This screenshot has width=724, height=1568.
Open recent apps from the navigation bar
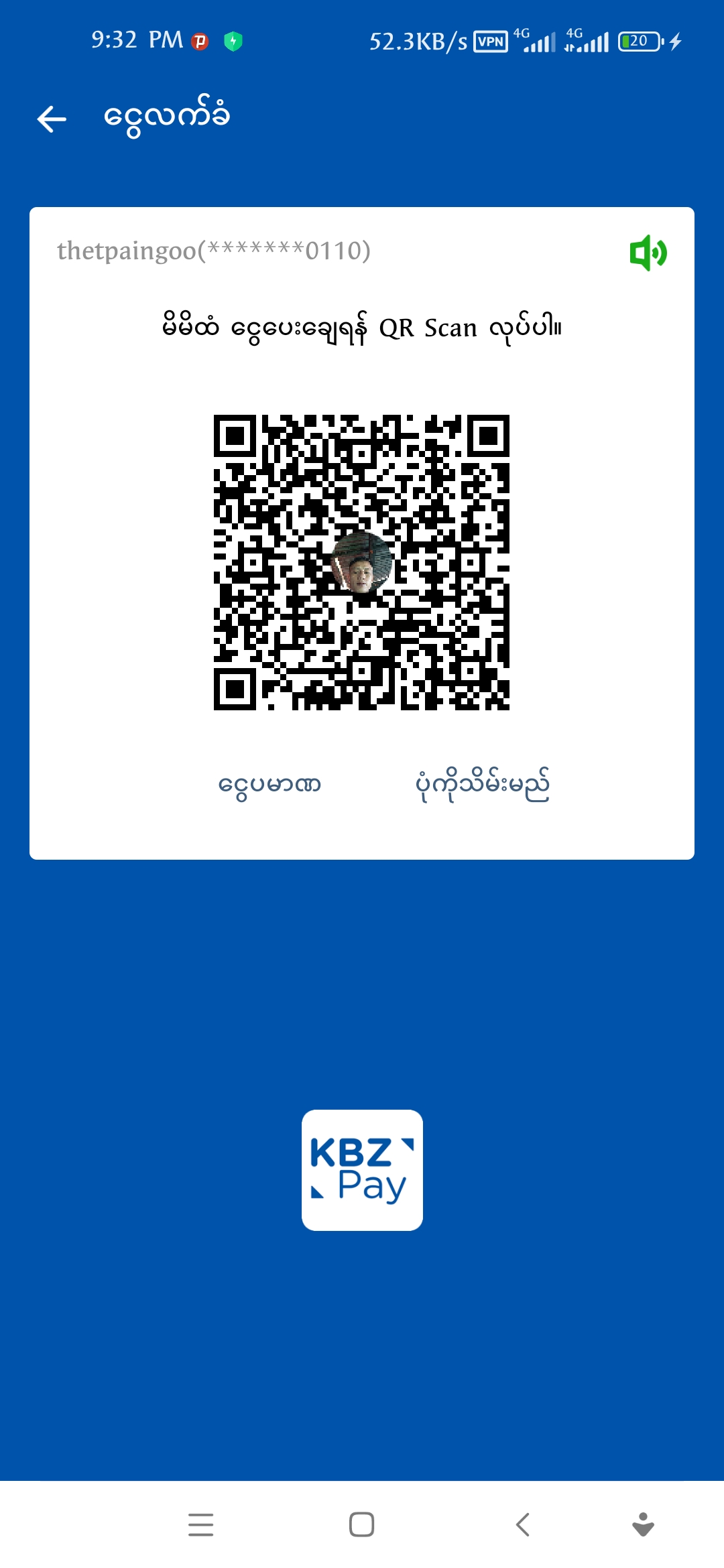click(x=200, y=1524)
